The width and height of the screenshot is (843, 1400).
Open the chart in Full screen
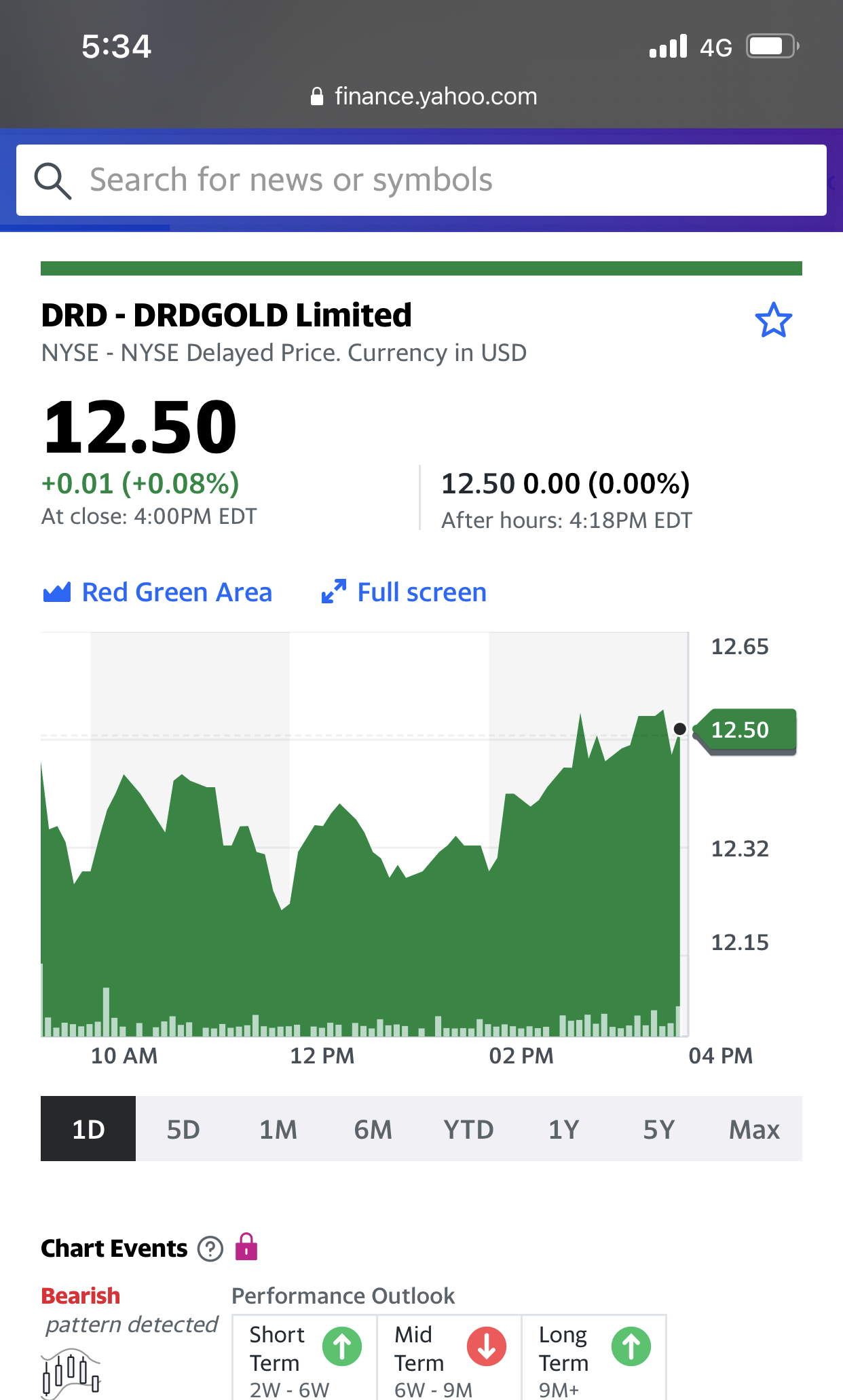[x=405, y=592]
